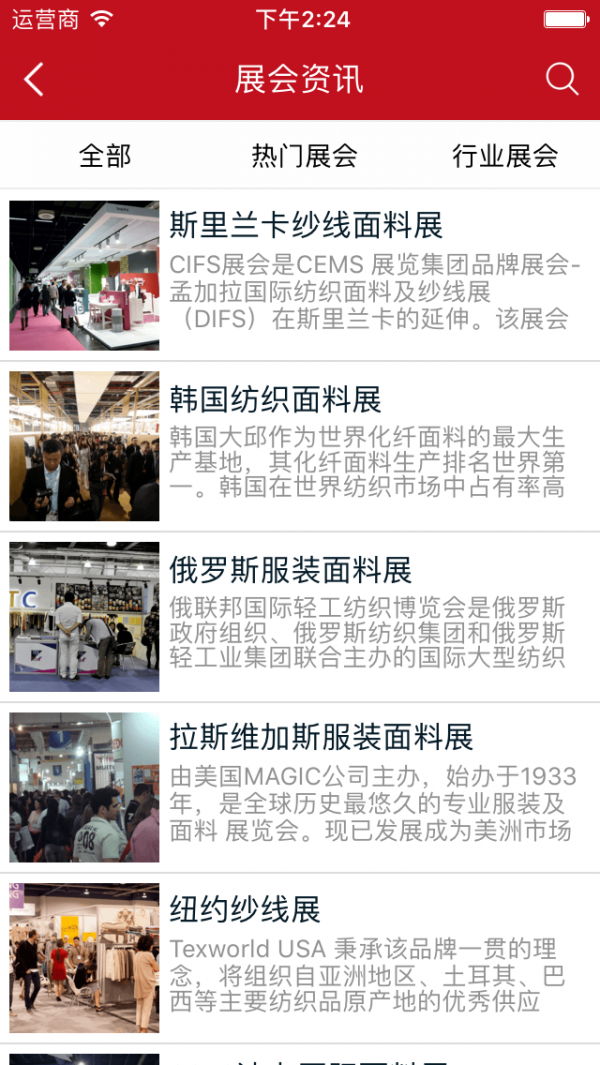Image resolution: width=600 pixels, height=1065 pixels.
Task: Switch to the 全部 tab
Action: tap(105, 156)
